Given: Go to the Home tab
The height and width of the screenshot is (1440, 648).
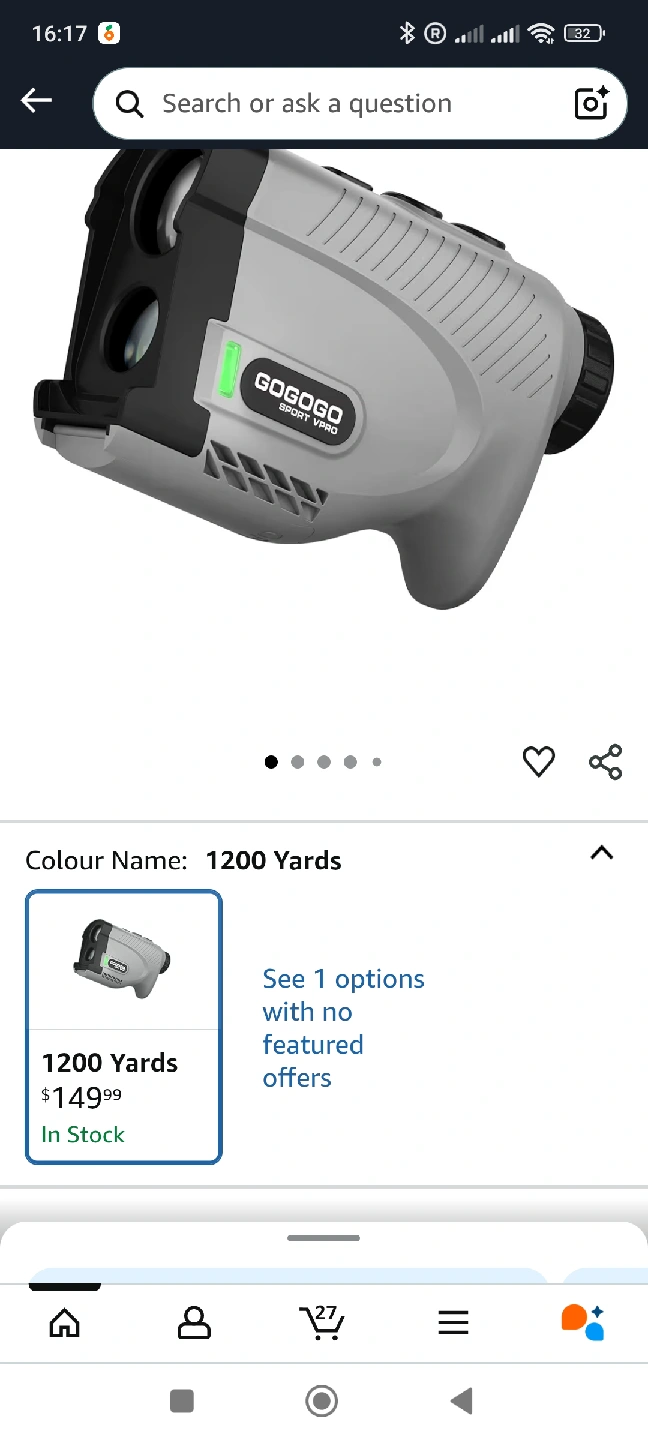Looking at the screenshot, I should (65, 1323).
